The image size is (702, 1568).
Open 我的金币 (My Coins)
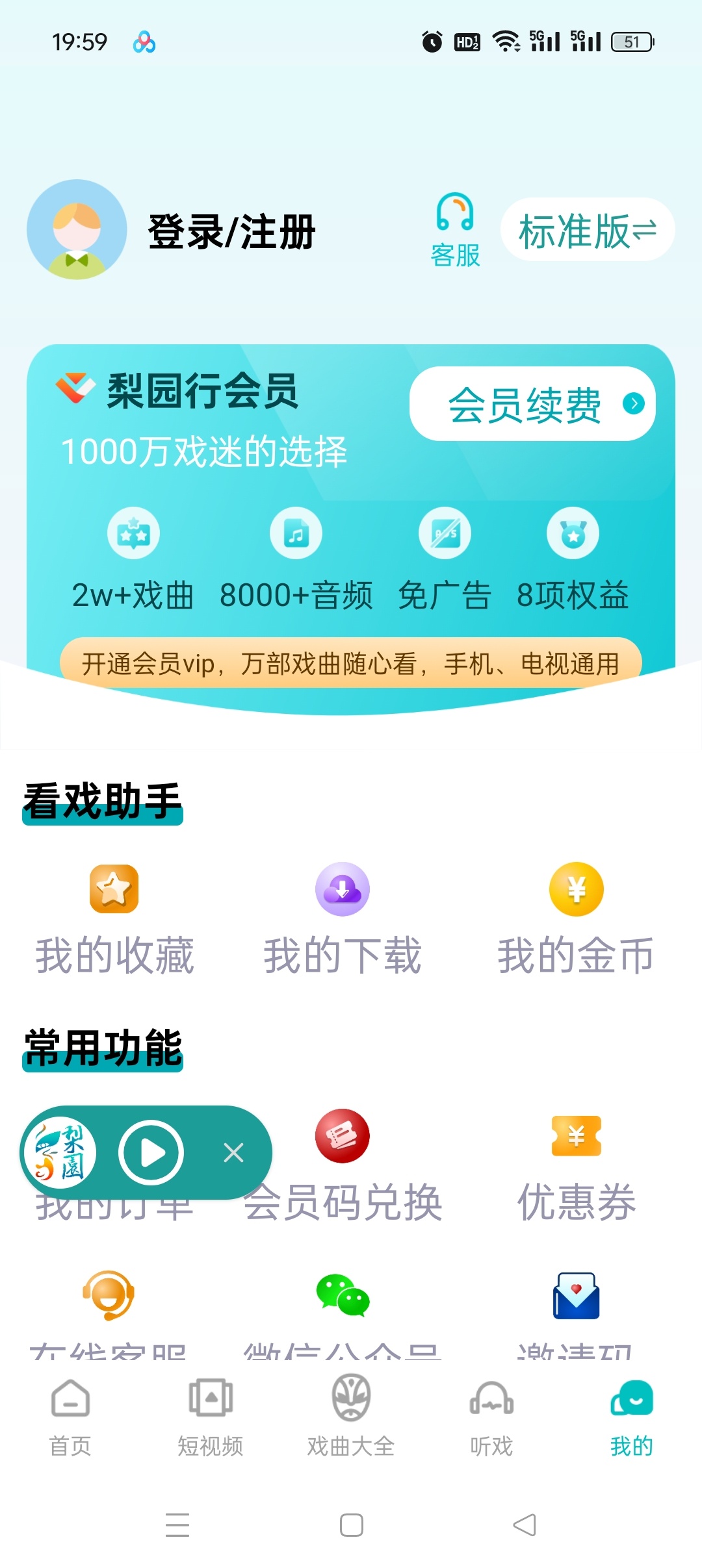(x=576, y=922)
